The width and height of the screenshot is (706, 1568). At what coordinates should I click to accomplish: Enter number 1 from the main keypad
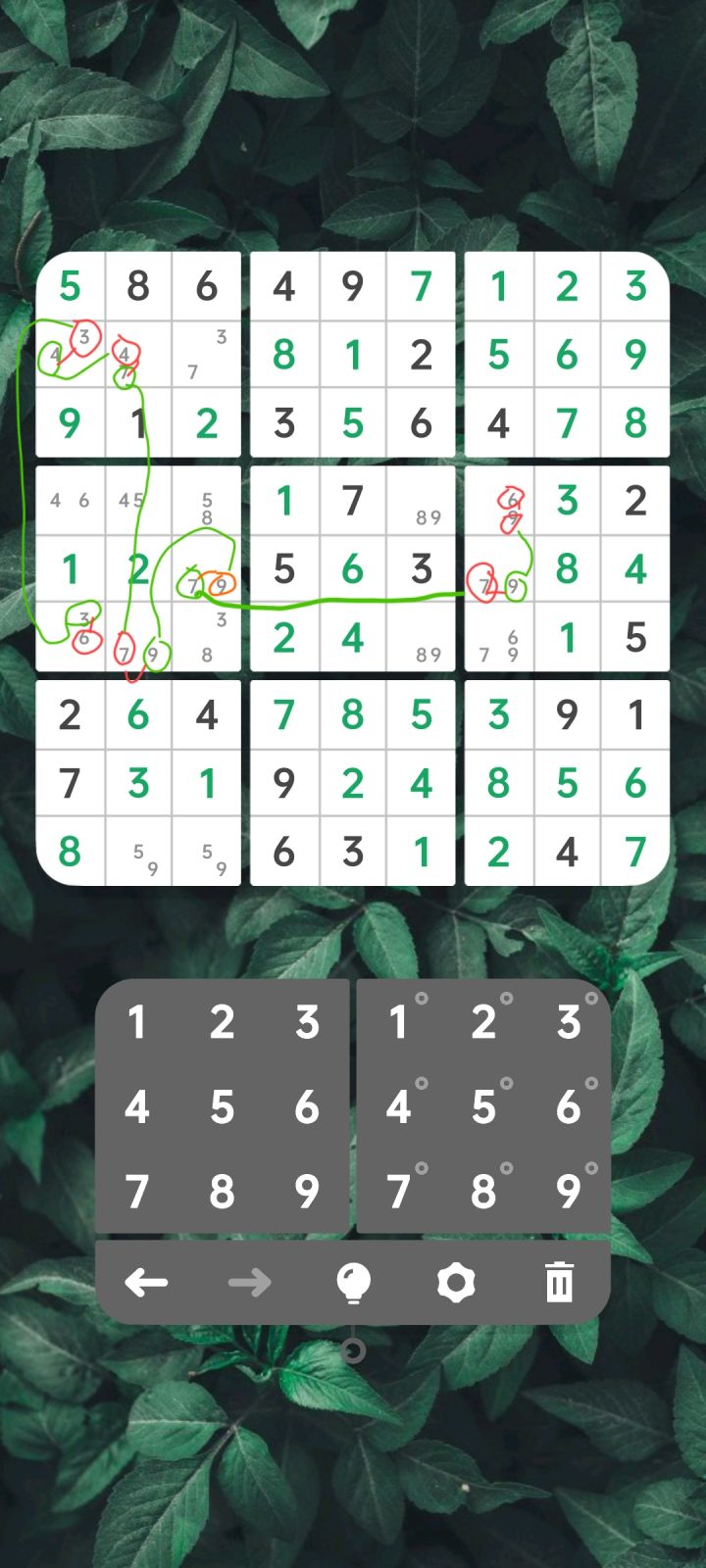[136, 1023]
